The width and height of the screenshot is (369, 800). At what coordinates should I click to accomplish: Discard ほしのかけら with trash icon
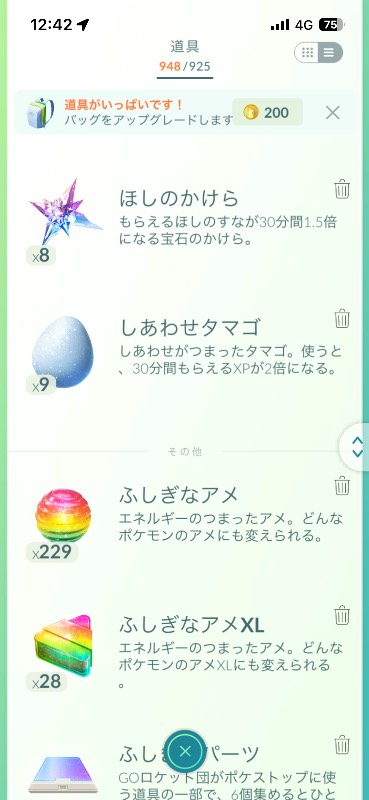(x=342, y=190)
